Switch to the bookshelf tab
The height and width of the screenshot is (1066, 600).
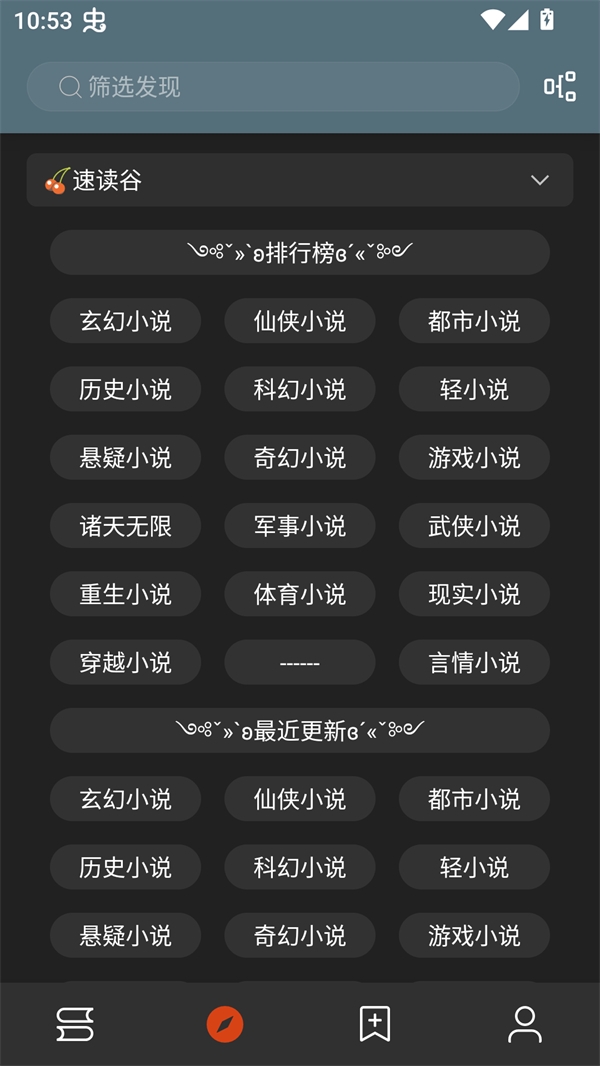(x=75, y=1024)
